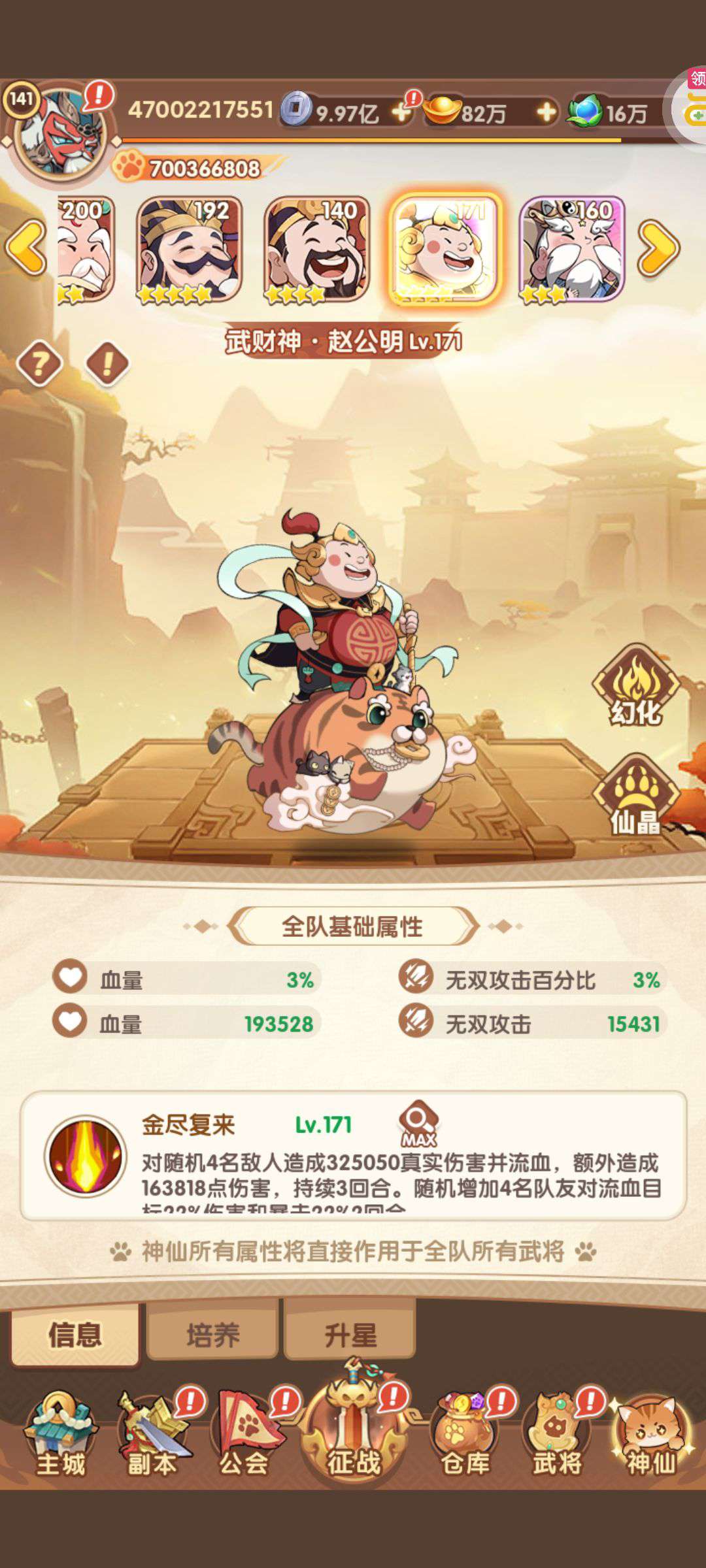Screen dimensions: 706x1568
Task: Switch to the 升星 tab
Action: tap(350, 1334)
